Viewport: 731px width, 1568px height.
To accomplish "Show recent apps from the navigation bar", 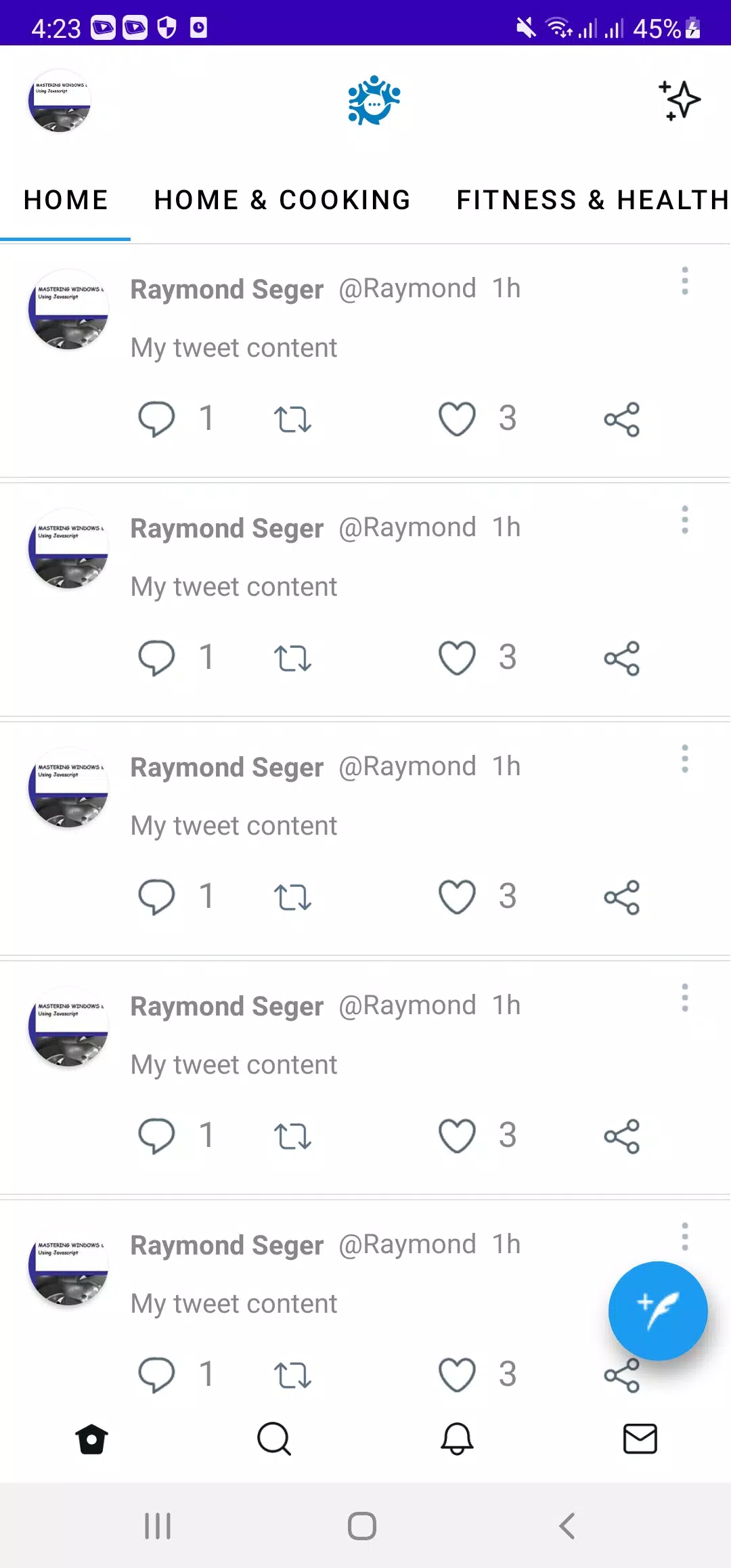I will tap(158, 1526).
